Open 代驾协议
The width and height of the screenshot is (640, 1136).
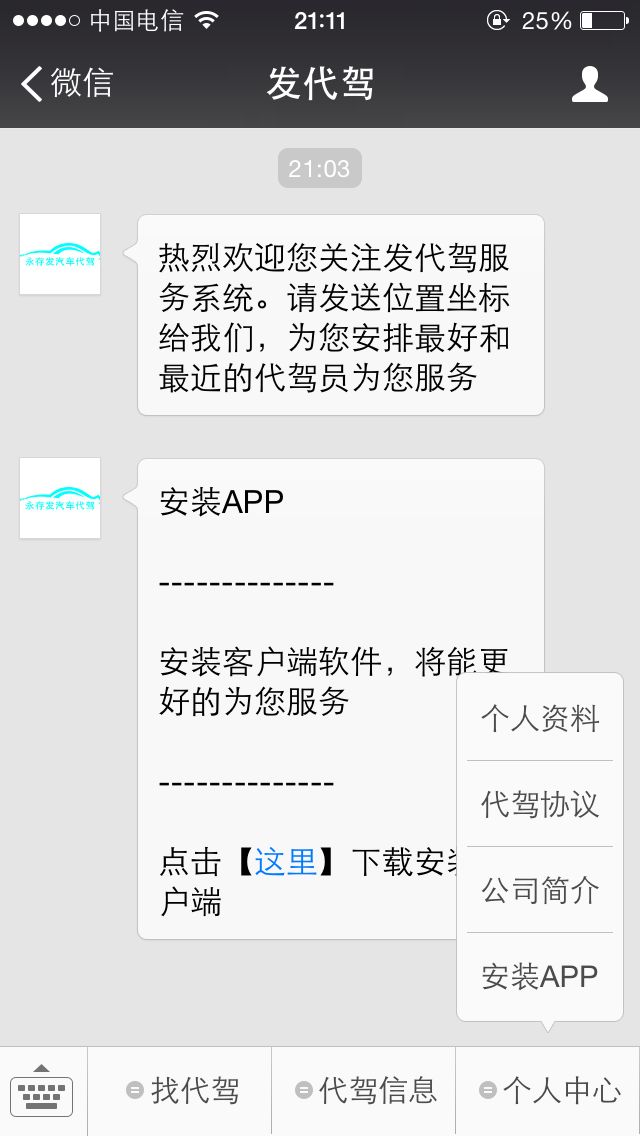[540, 804]
